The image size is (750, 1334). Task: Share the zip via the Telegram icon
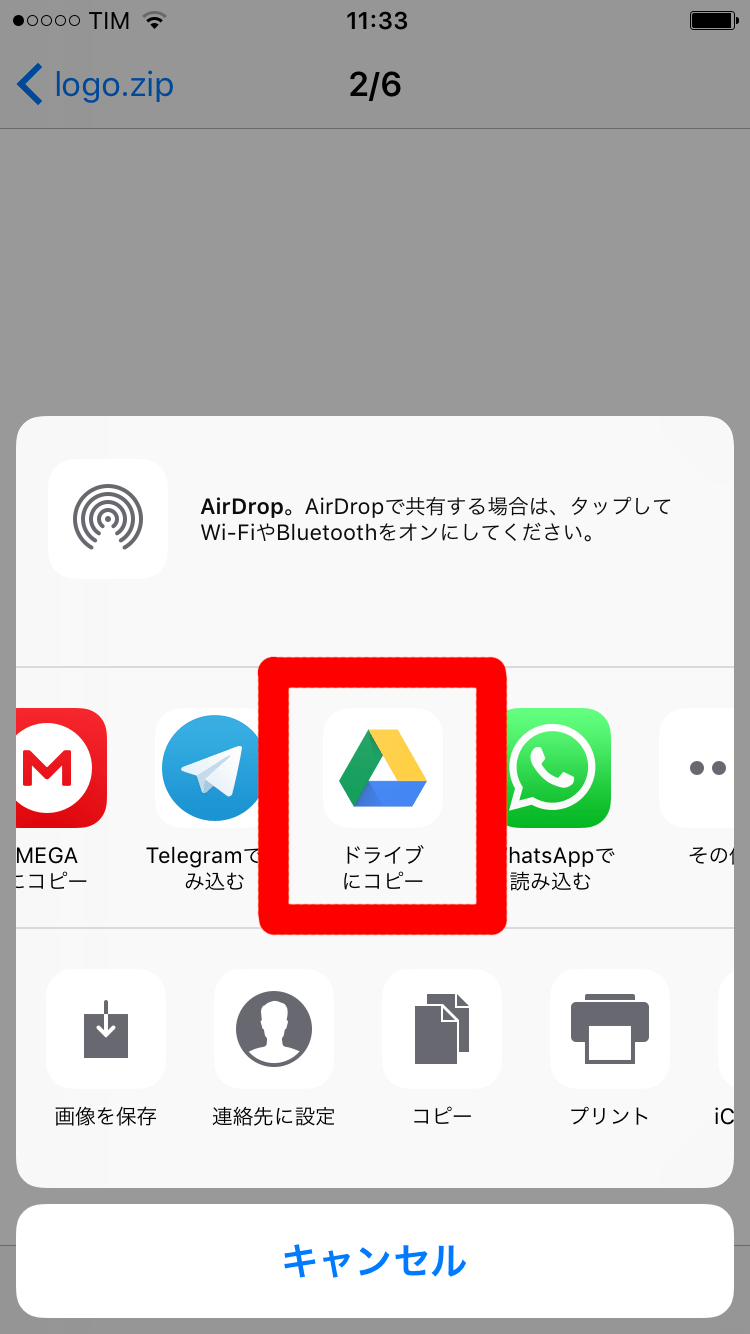[x=208, y=768]
